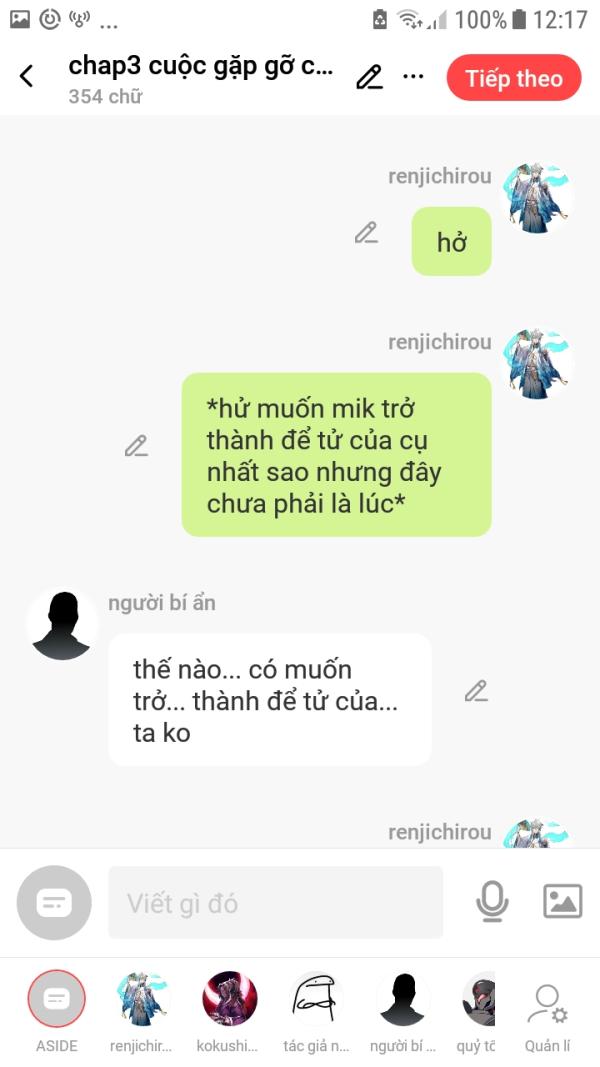Viewport: 600px width, 1067px height.
Task: Choose the tác giả character
Action: [x=316, y=999]
